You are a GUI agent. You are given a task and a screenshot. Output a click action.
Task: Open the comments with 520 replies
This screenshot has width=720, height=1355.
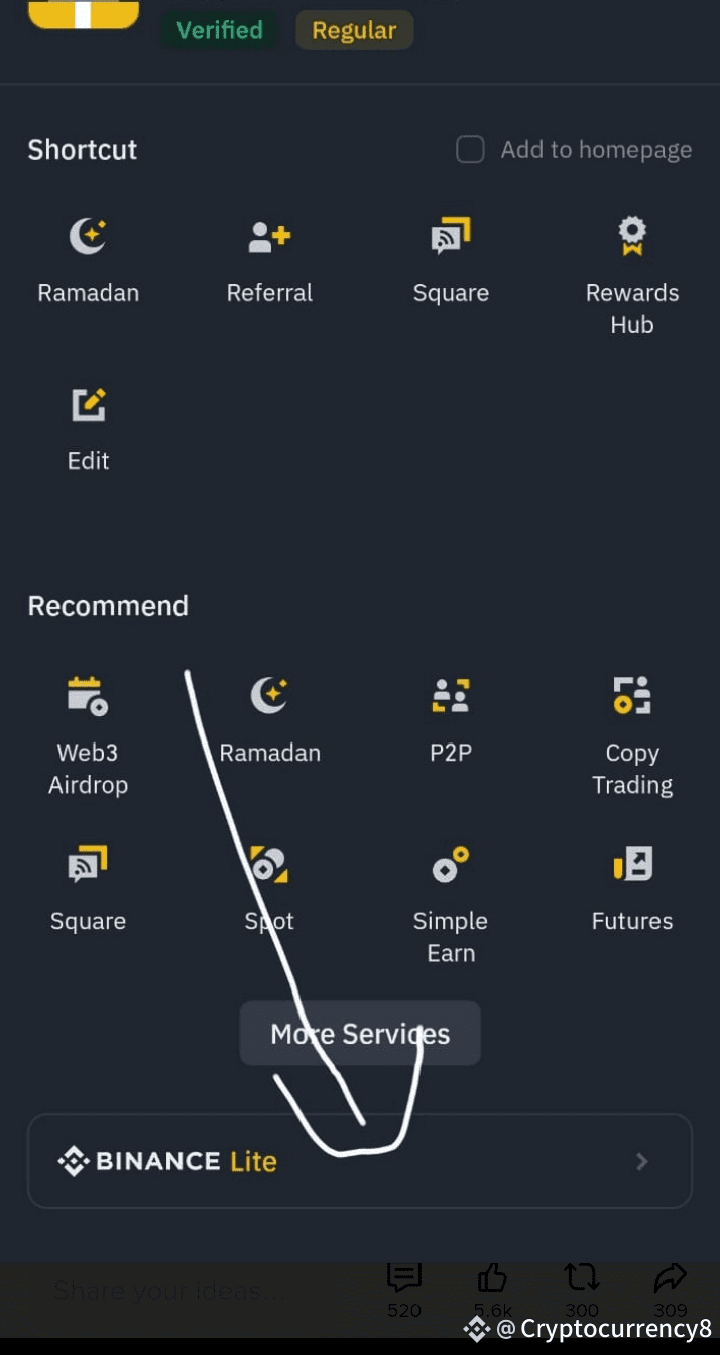[404, 1289]
